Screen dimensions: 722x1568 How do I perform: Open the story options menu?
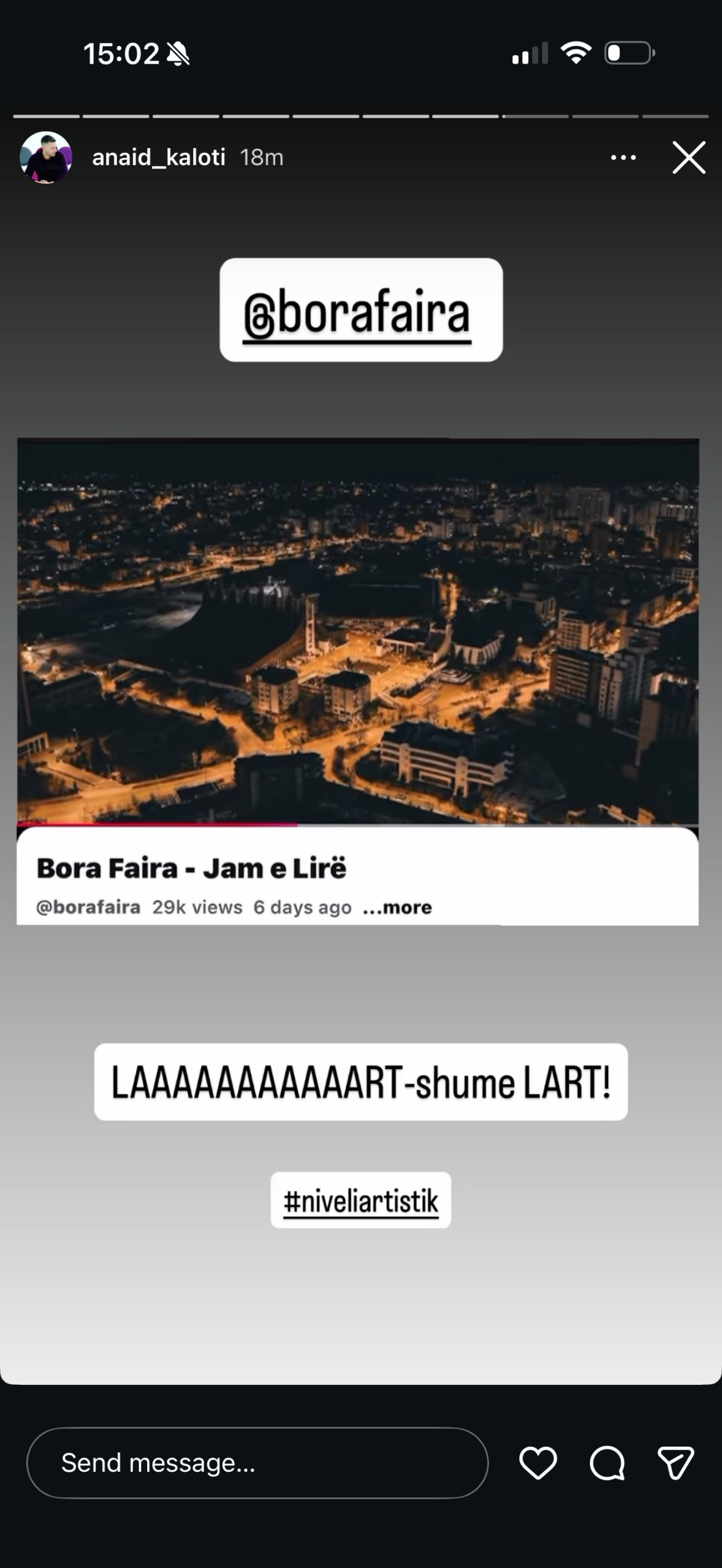[x=623, y=157]
